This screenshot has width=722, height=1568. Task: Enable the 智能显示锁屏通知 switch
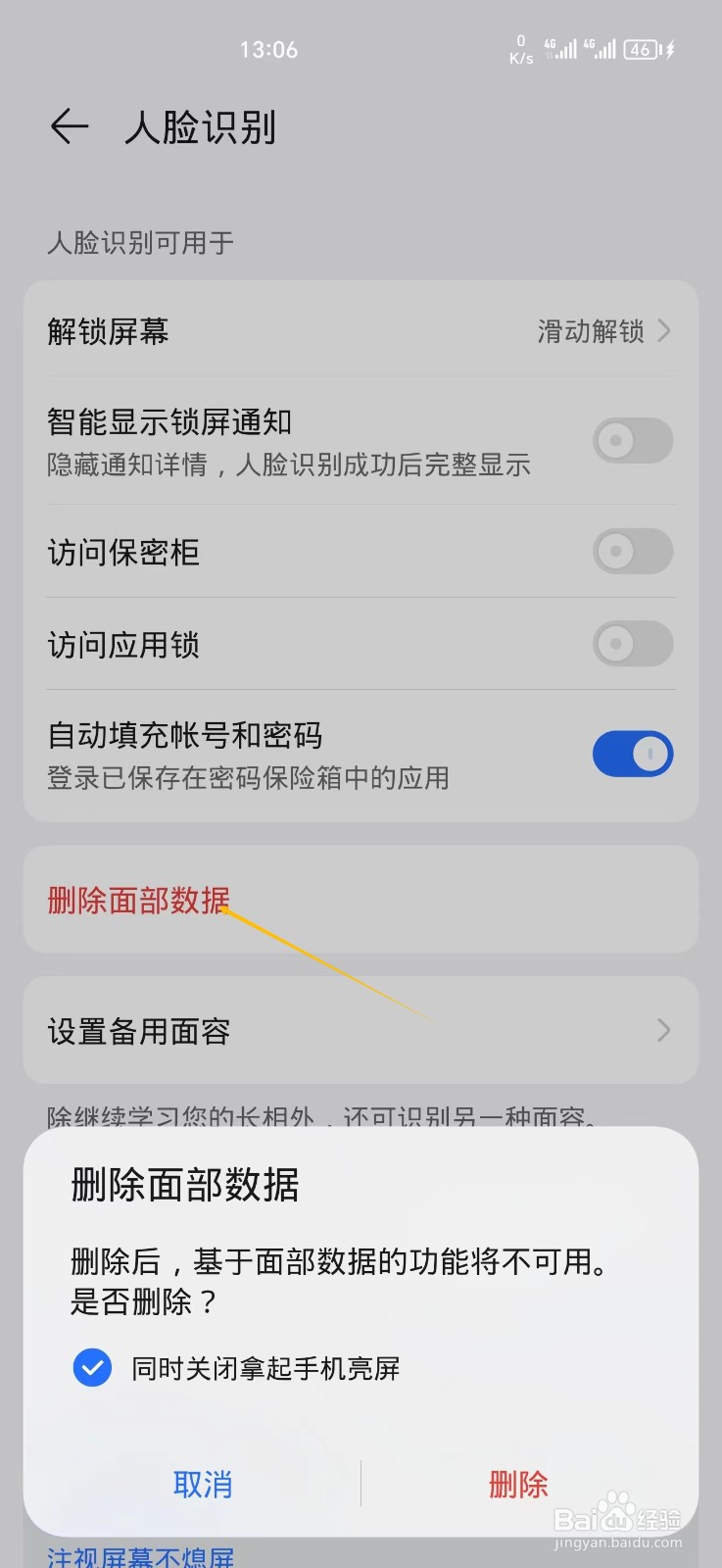point(633,441)
